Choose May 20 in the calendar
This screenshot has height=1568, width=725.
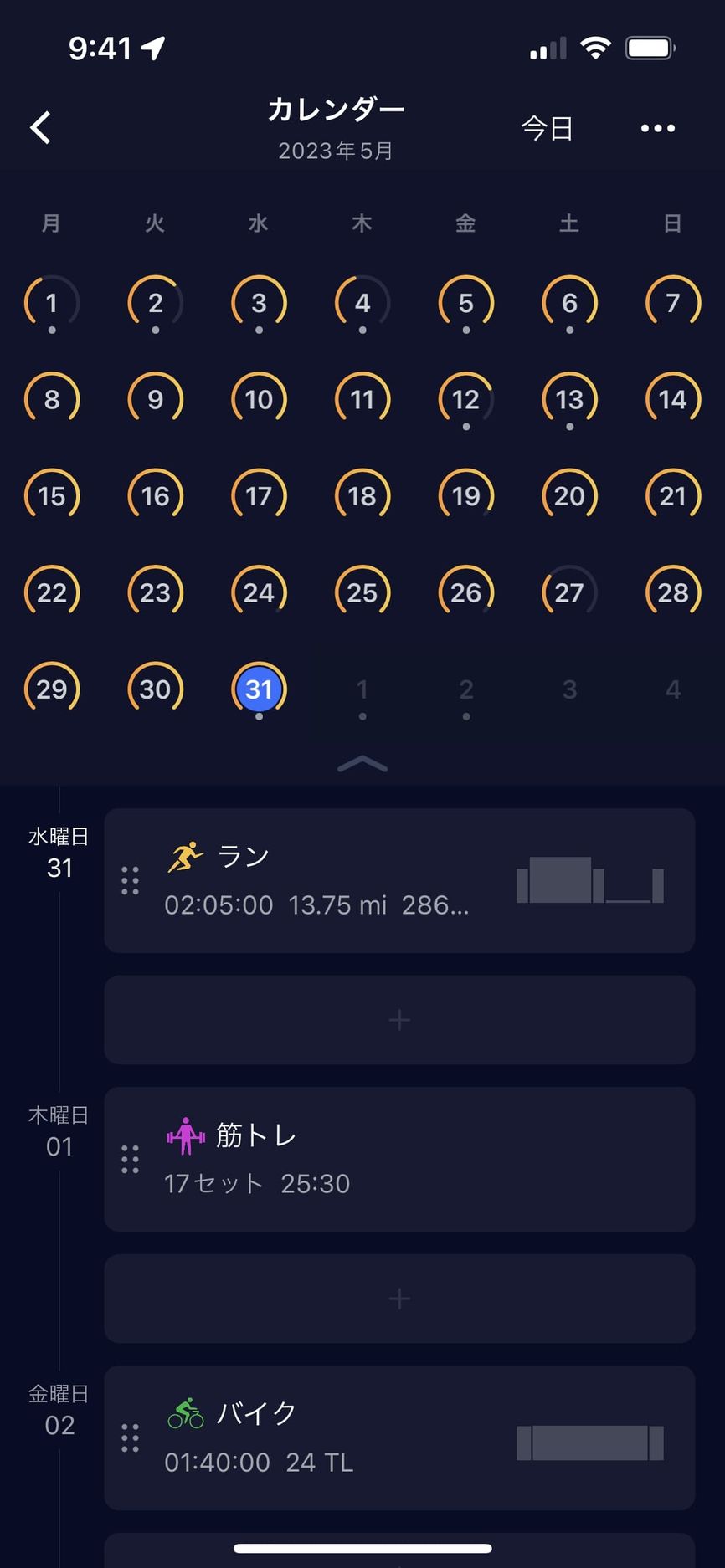[569, 496]
